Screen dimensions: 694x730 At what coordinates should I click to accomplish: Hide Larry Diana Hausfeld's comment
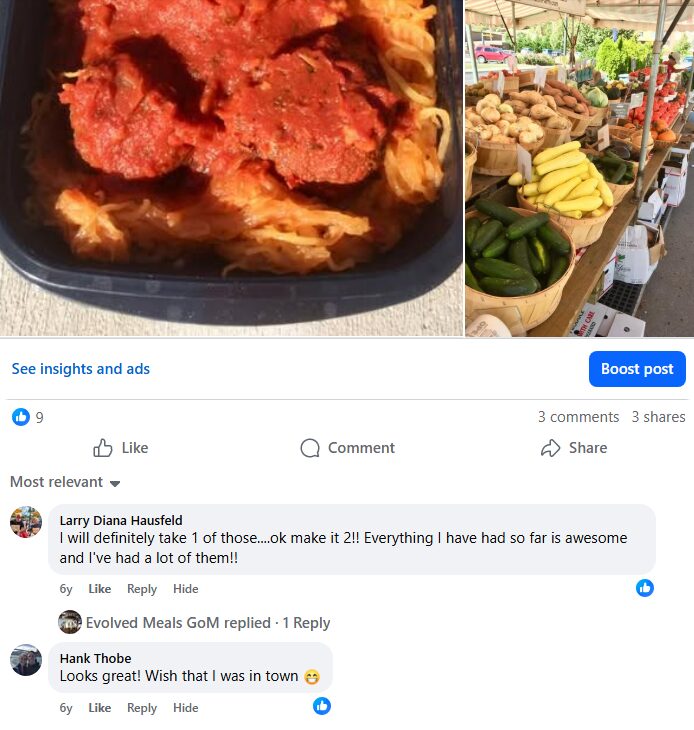[x=186, y=589]
